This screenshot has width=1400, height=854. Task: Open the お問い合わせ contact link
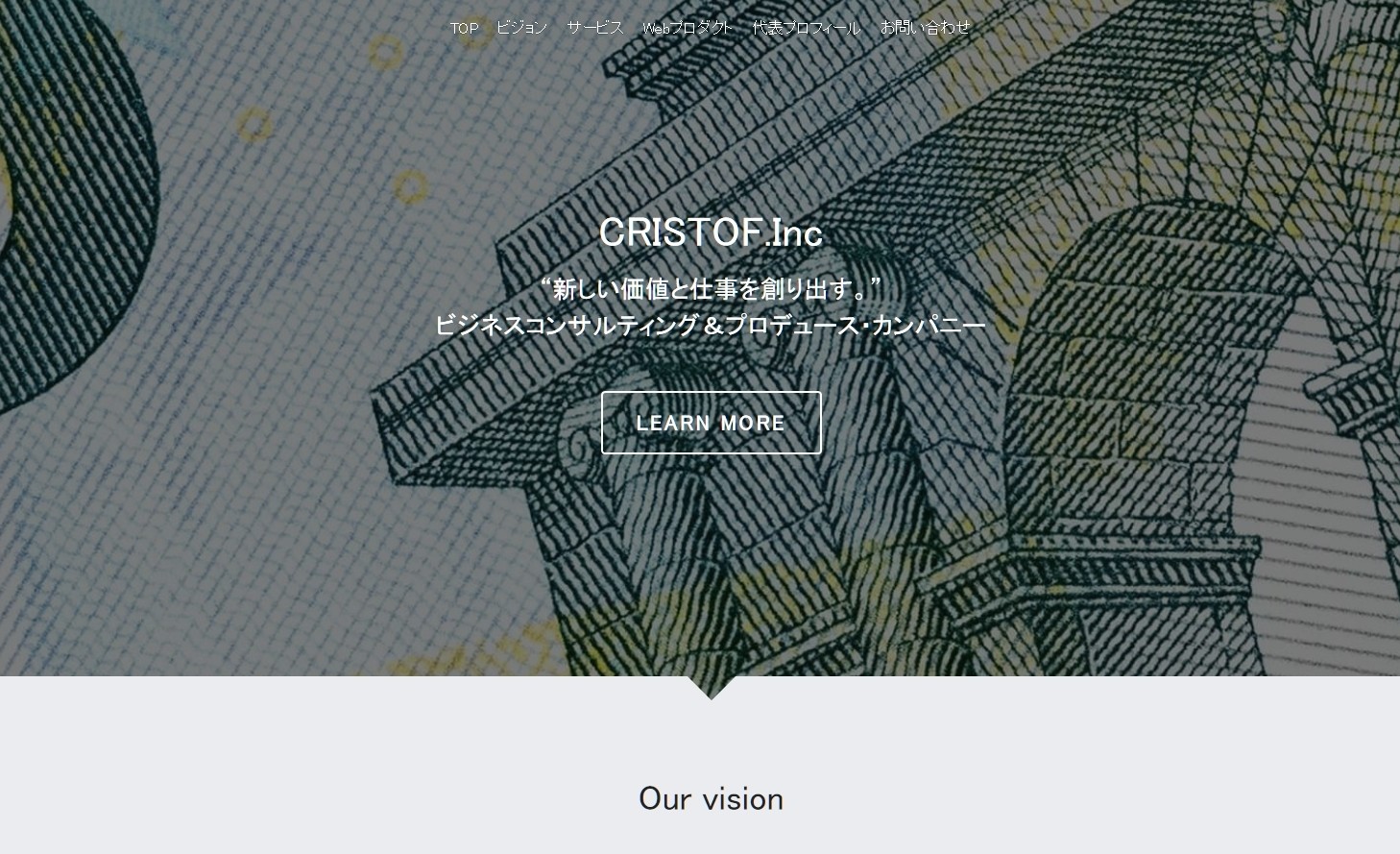pos(925,28)
